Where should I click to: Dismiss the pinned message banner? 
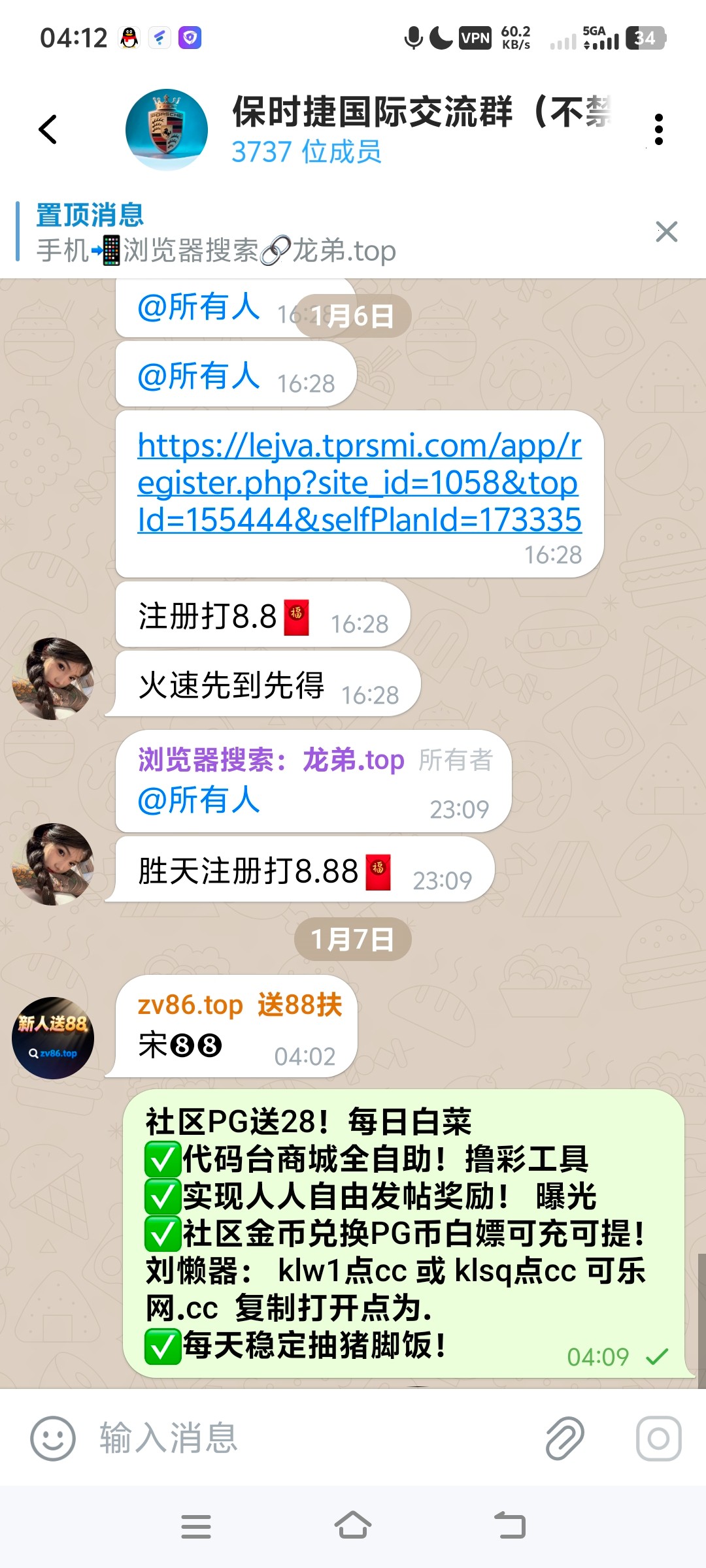[666, 232]
